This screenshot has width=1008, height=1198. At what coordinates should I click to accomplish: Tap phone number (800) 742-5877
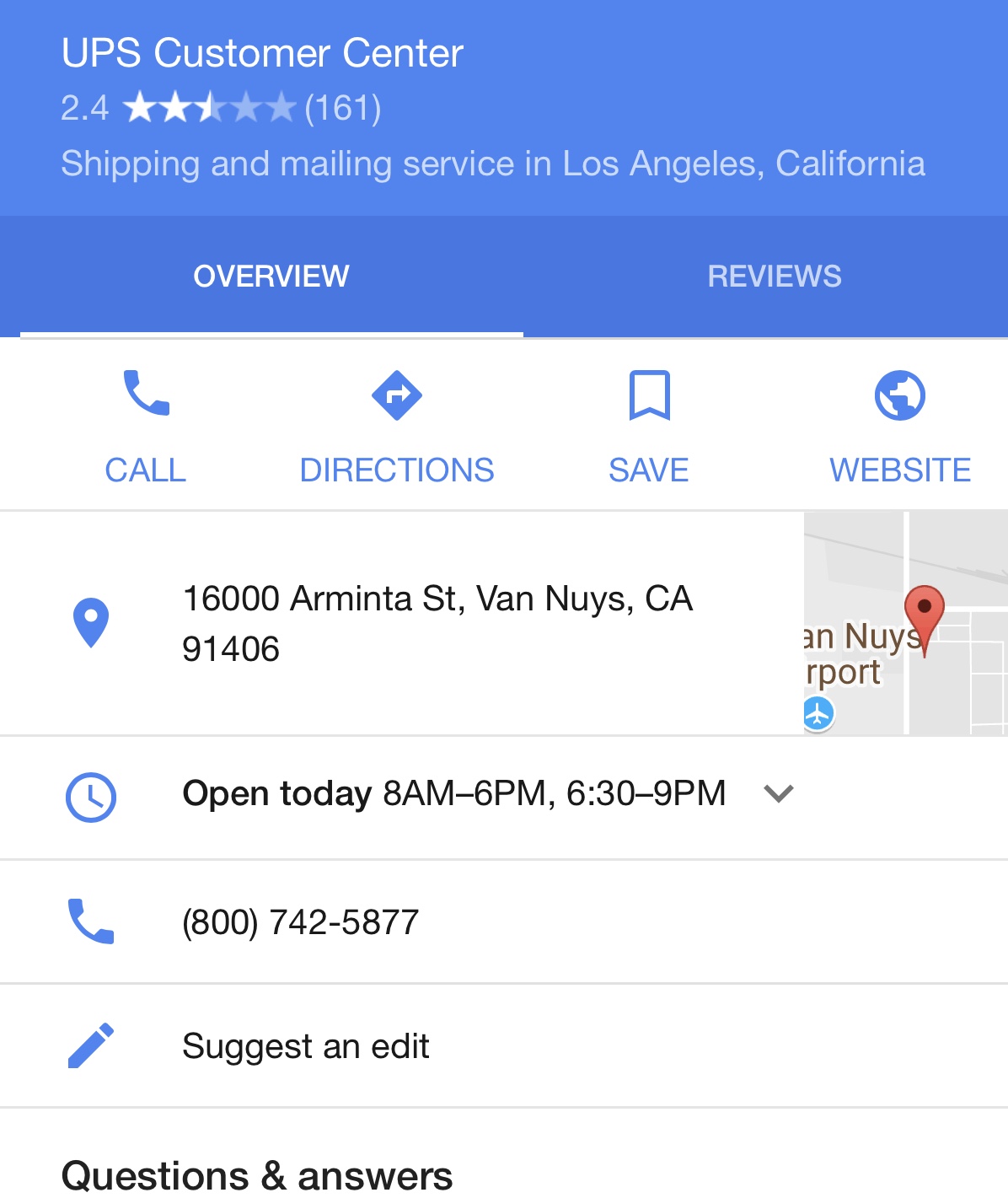300,922
